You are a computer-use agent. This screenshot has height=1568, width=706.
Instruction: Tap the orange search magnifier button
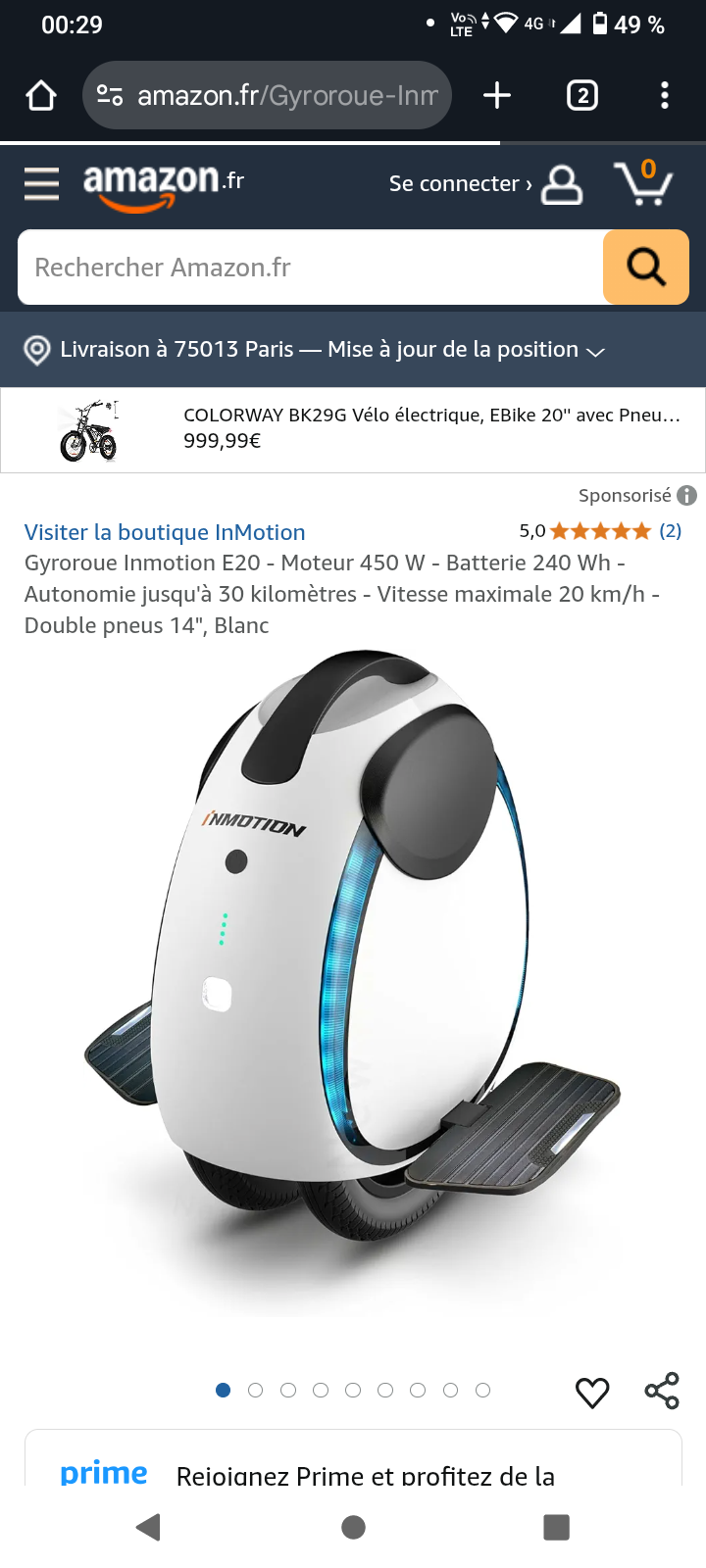tap(646, 268)
